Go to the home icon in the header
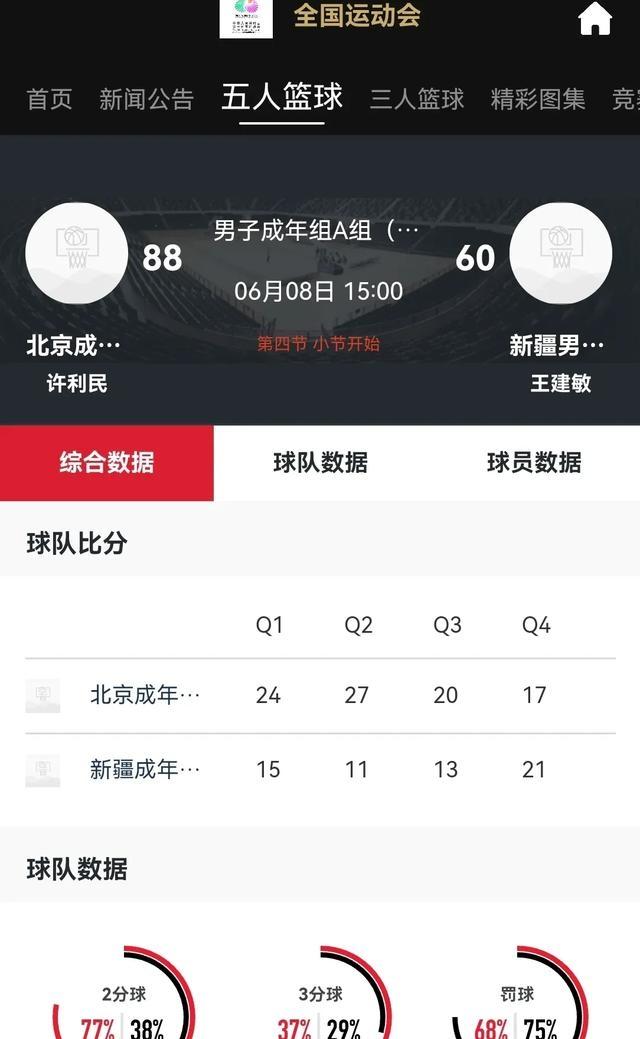The width and height of the screenshot is (640, 1039). coord(595,19)
